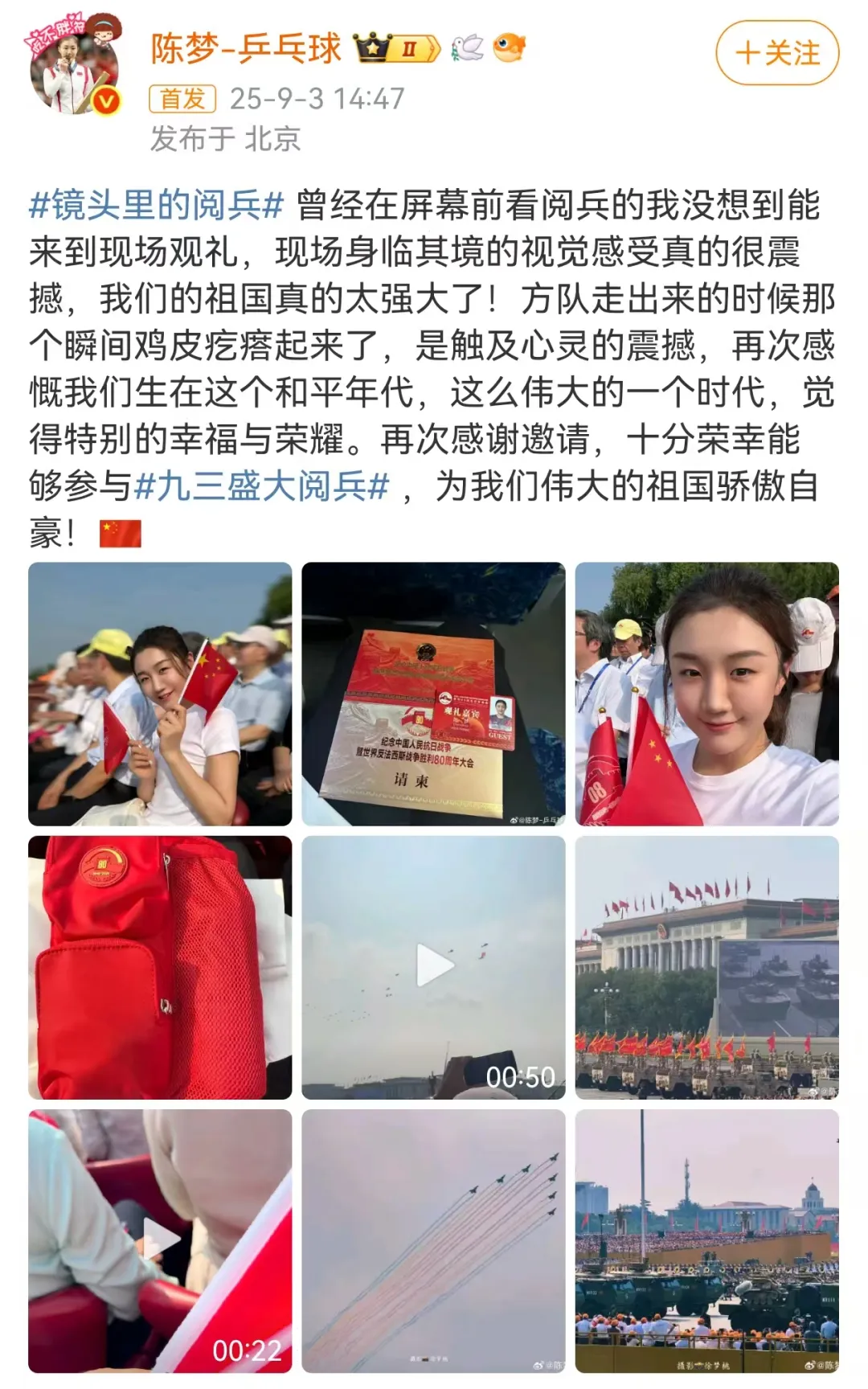Open the invitation card photo
Screen dimensions: 868x1389
click(x=433, y=694)
